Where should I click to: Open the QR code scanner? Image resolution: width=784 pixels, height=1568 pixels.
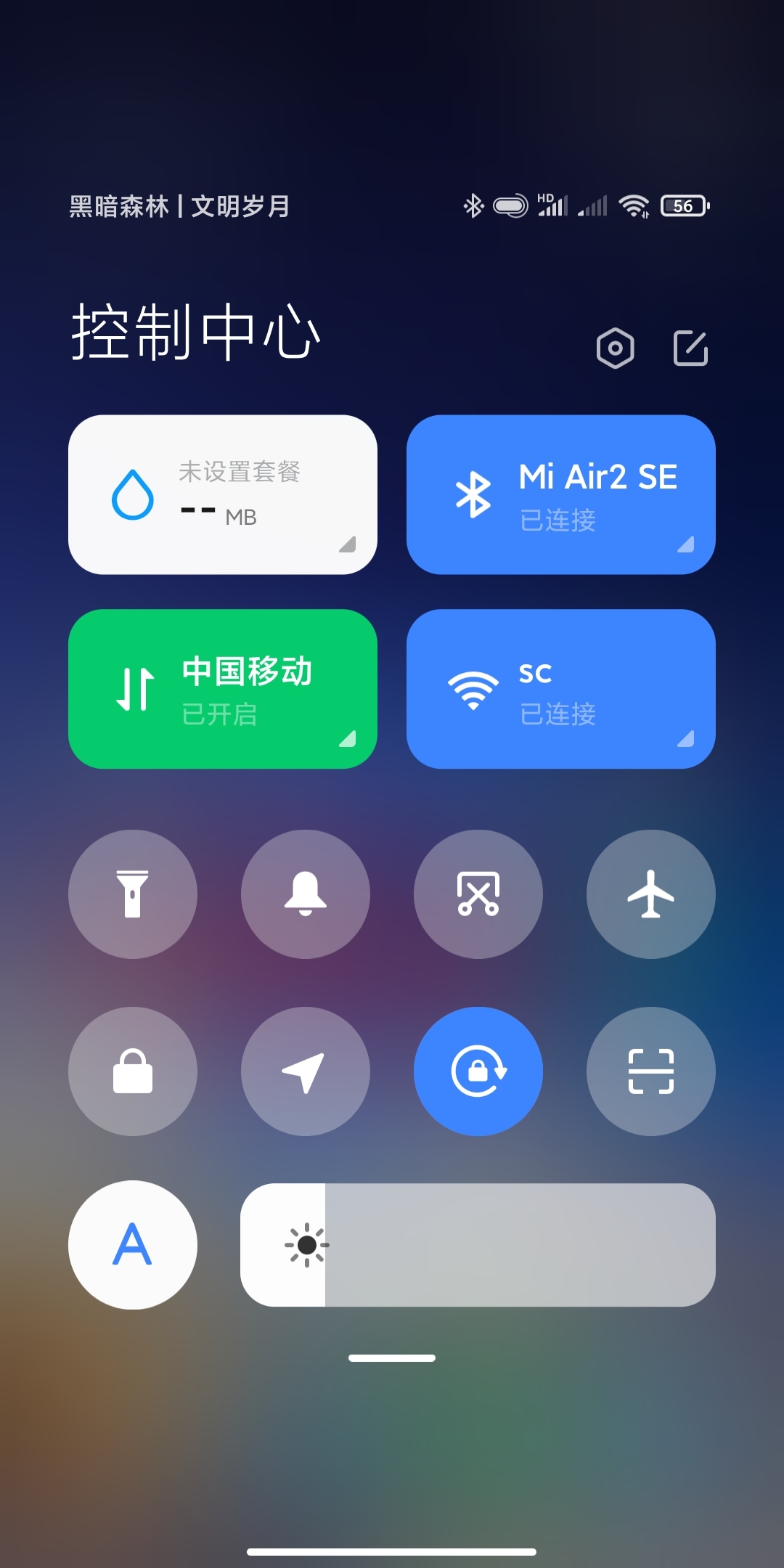point(651,1071)
